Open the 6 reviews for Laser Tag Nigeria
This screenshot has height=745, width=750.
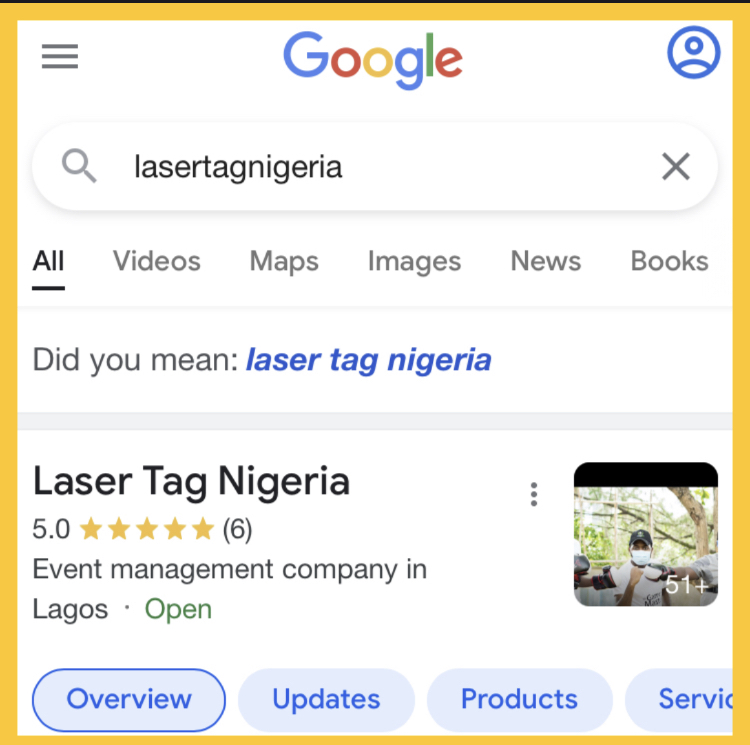(x=237, y=528)
